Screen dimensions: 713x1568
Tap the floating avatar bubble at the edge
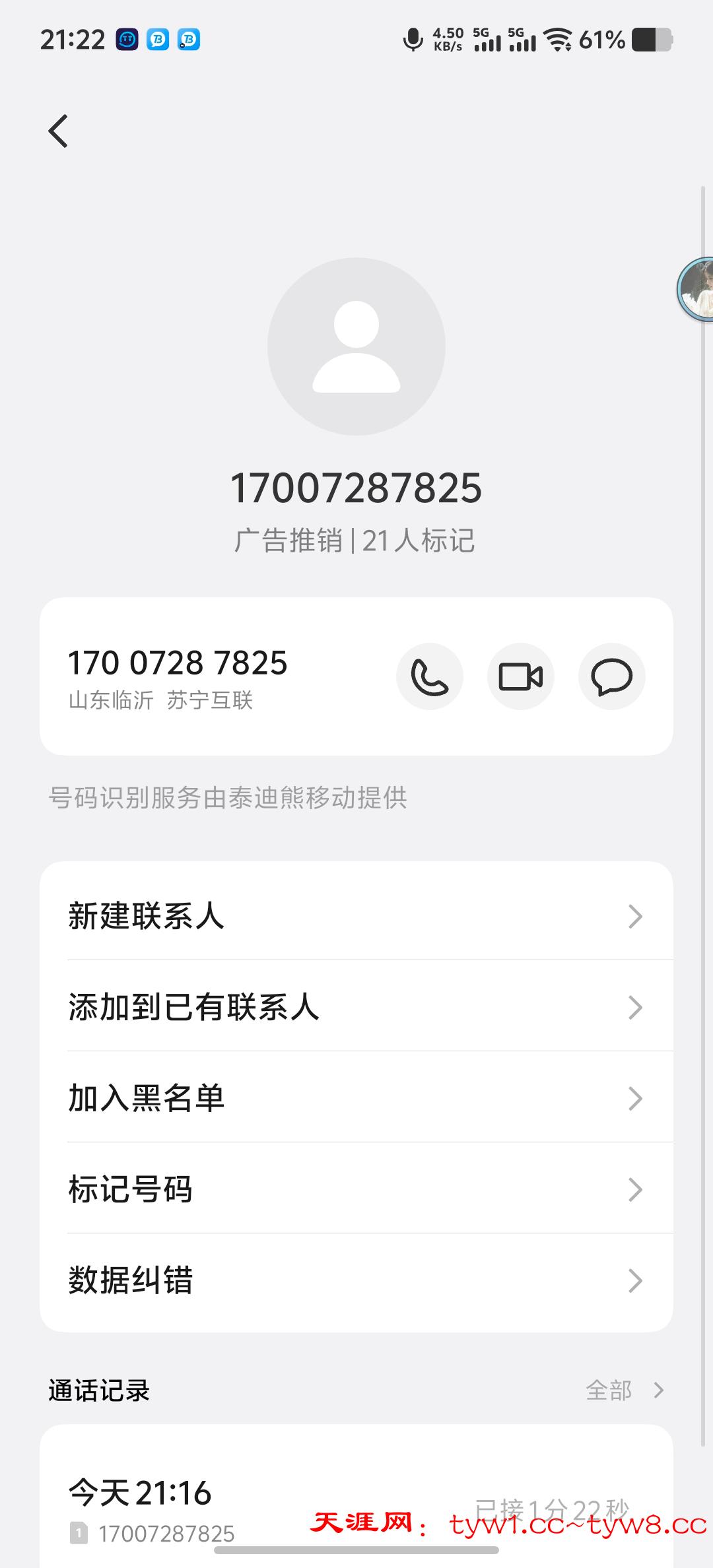point(697,289)
